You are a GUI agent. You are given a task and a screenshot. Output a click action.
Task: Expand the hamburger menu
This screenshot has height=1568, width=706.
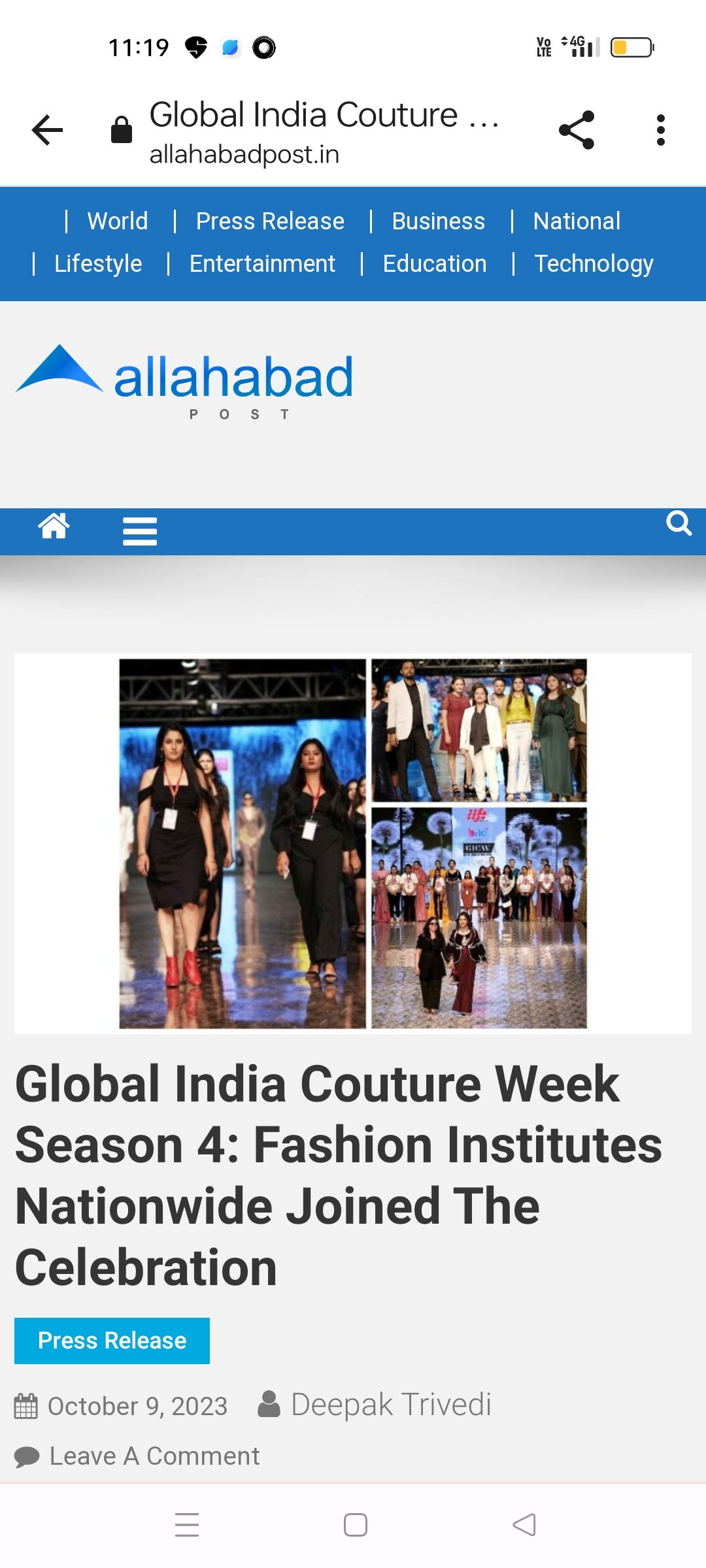pyautogui.click(x=140, y=531)
